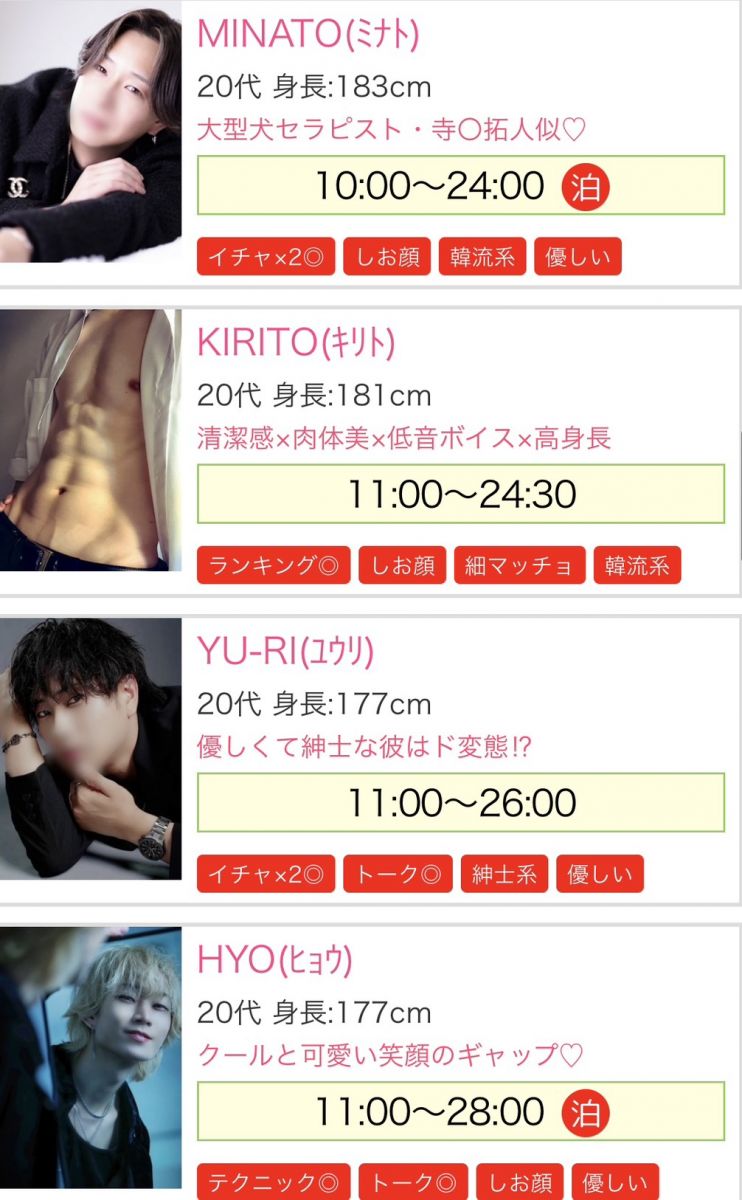Select the テクニック◎ tag
The height and width of the screenshot is (1200, 742).
273,1180
